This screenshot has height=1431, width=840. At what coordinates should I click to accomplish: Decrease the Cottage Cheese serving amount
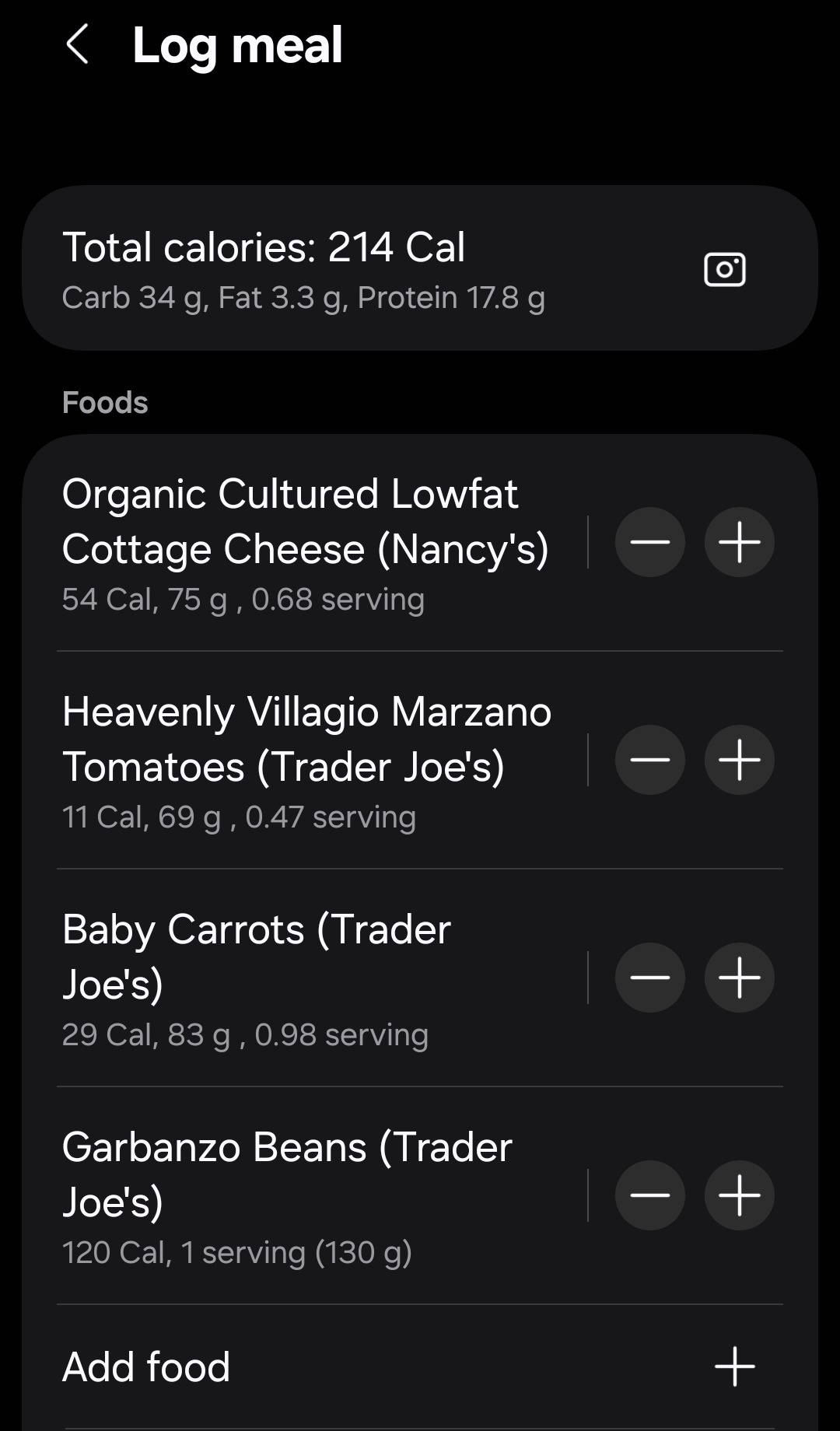[650, 542]
